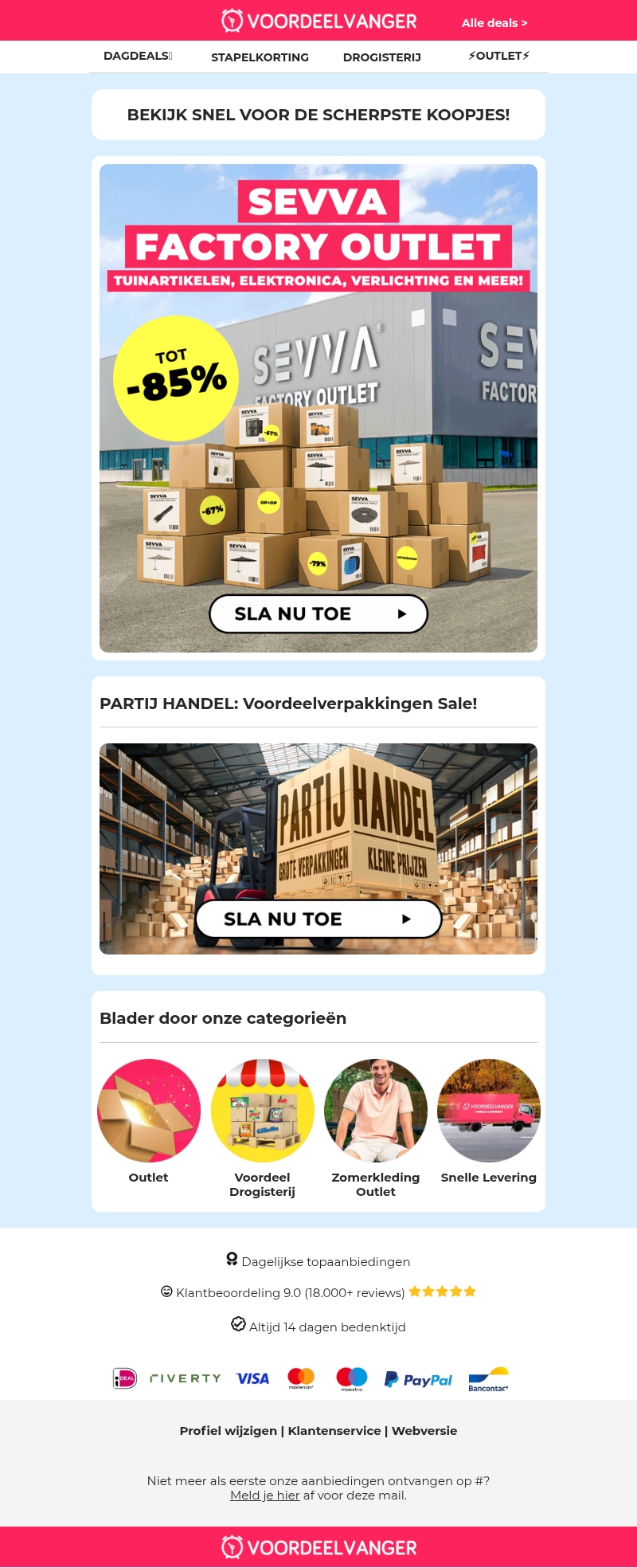This screenshot has height=1568, width=637.
Task: View the Zomerkleding Outlet category
Action: click(x=376, y=1111)
